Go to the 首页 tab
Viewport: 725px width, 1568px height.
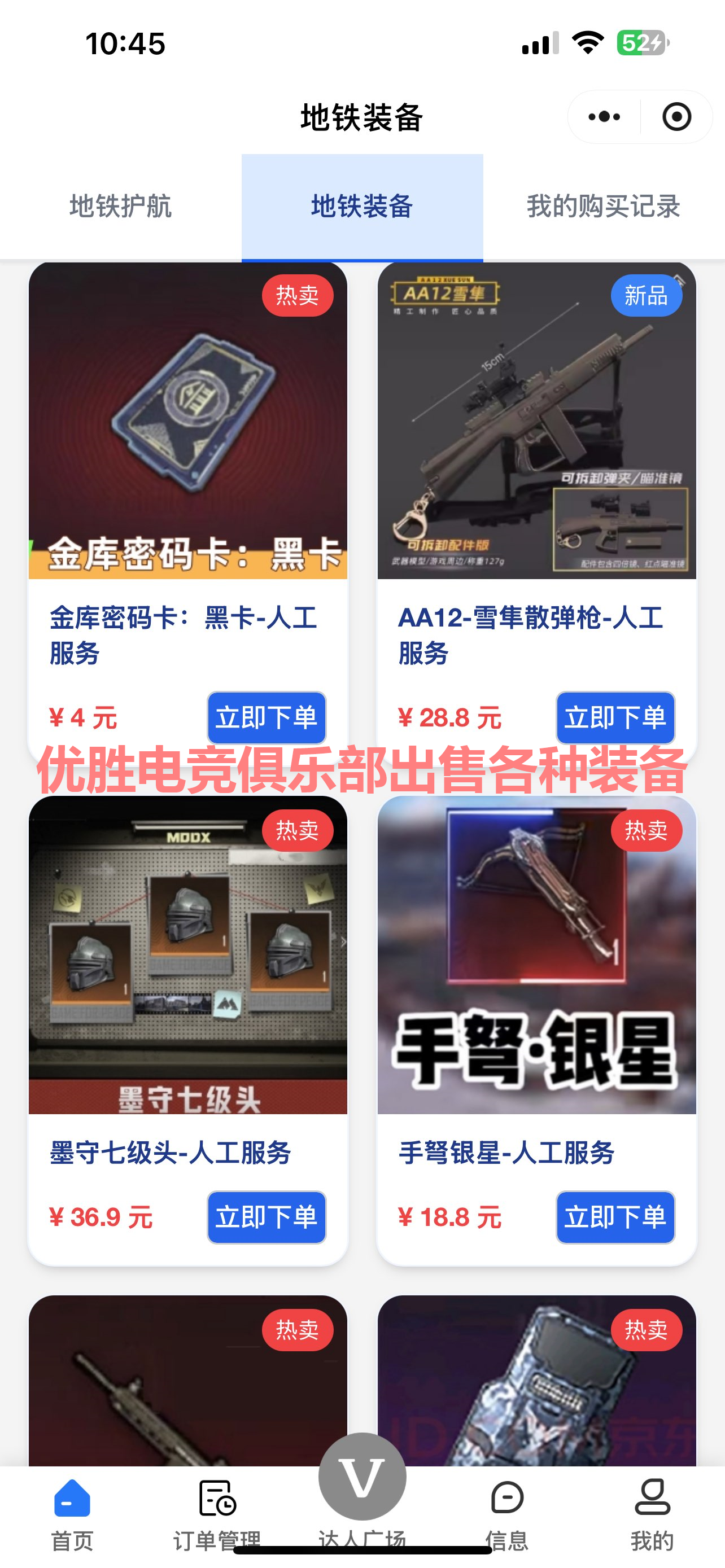tap(72, 1514)
